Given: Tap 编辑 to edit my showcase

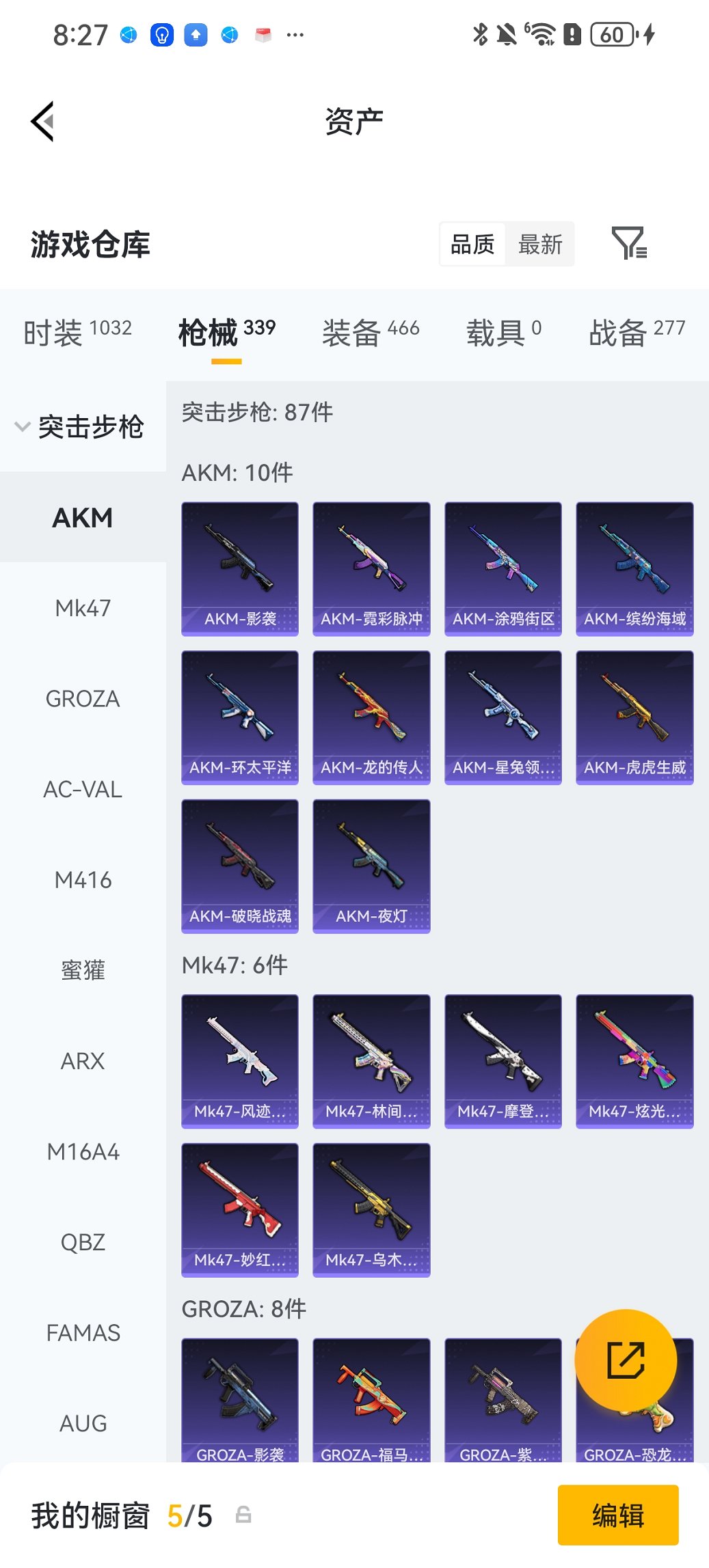Looking at the screenshot, I should point(618,1515).
